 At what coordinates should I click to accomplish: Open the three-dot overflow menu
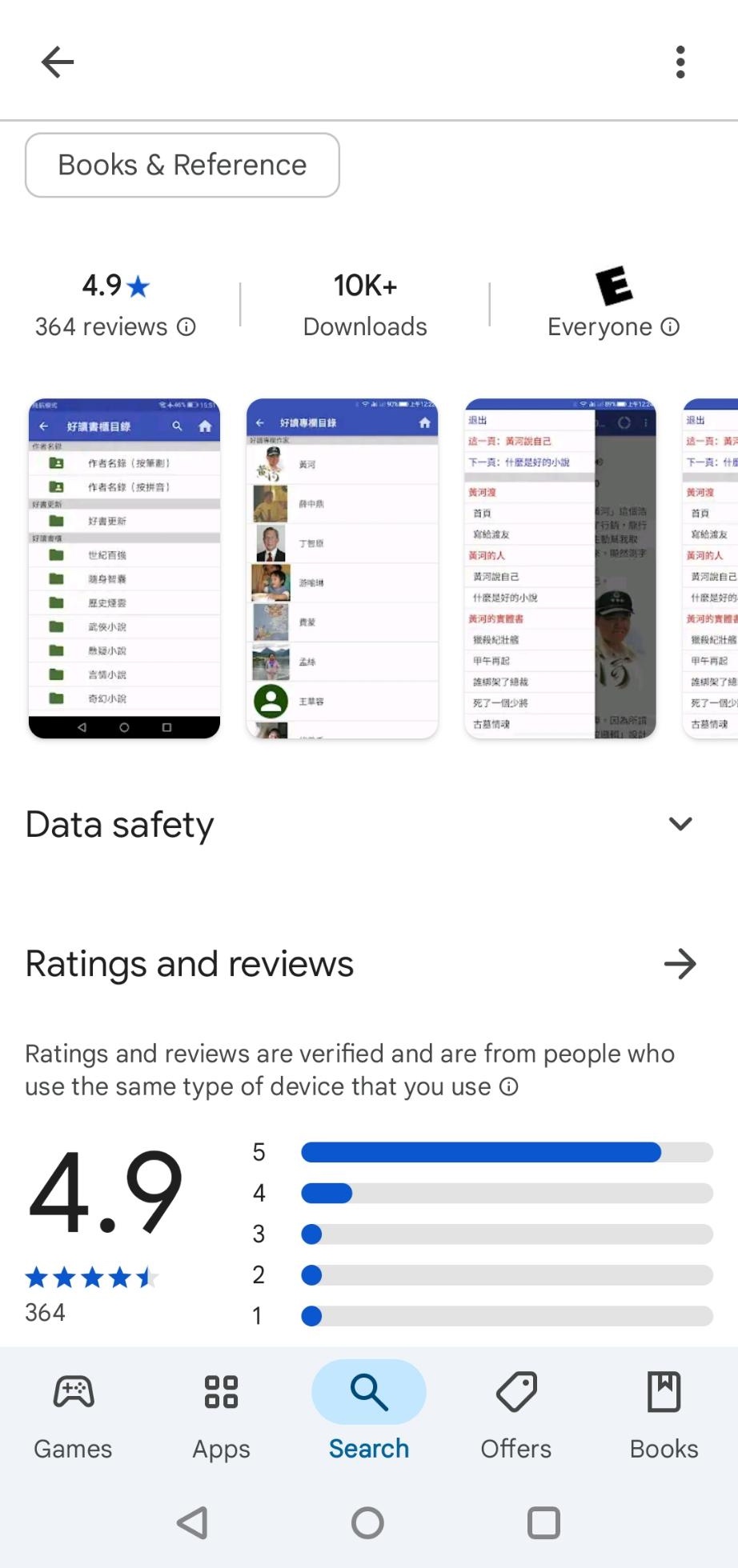(x=680, y=62)
